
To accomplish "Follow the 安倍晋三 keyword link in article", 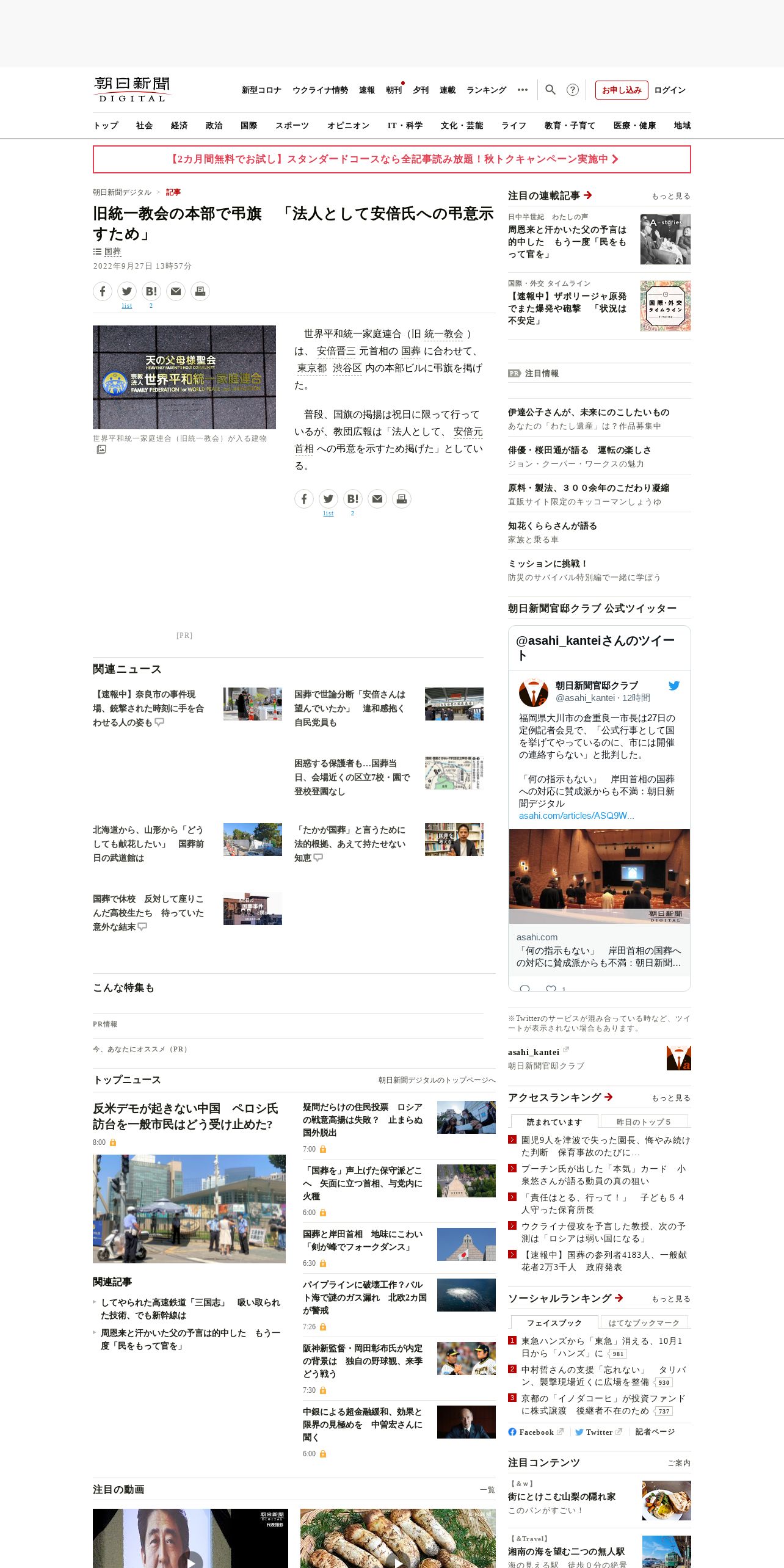I will coord(336,351).
